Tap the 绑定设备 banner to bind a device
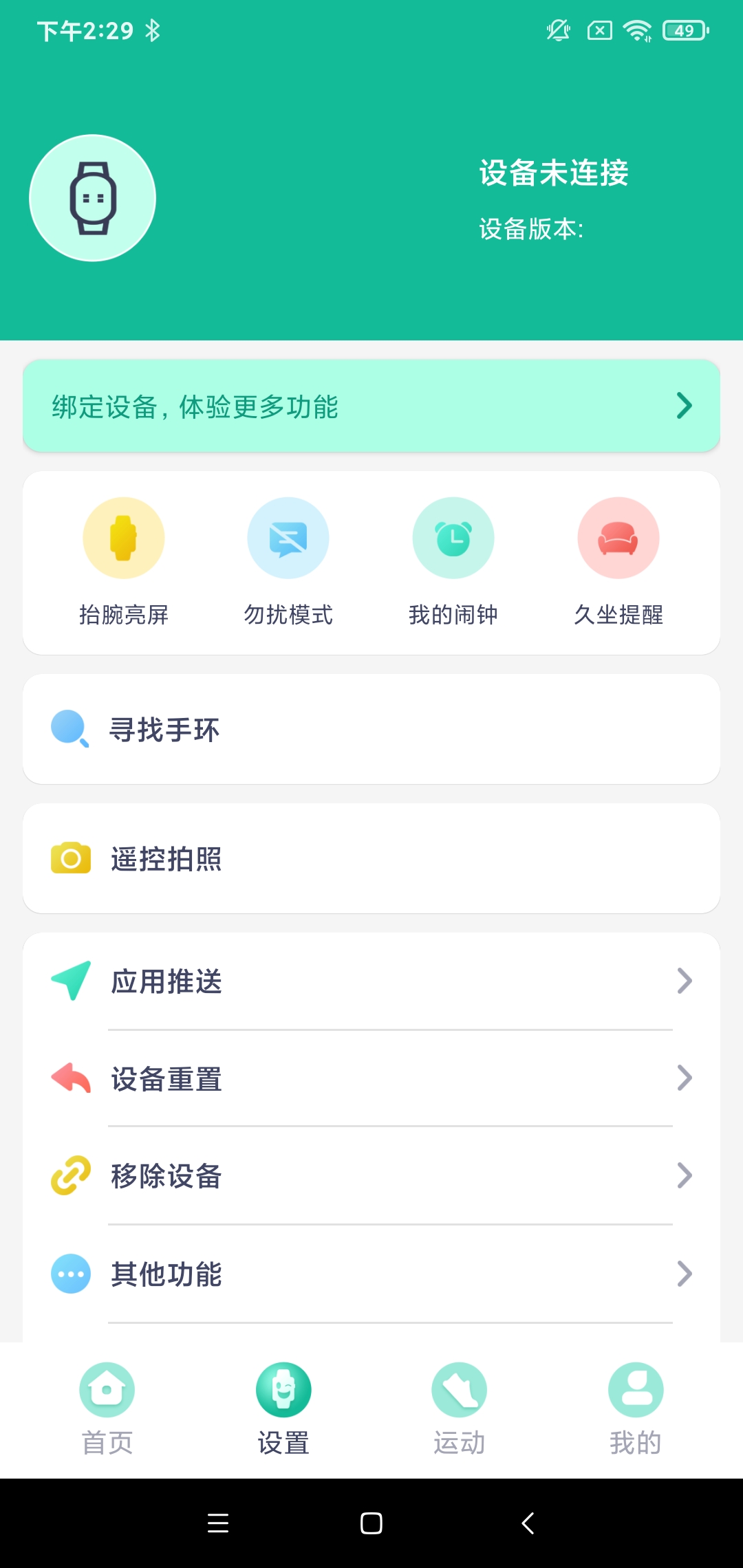 pyautogui.click(x=371, y=406)
